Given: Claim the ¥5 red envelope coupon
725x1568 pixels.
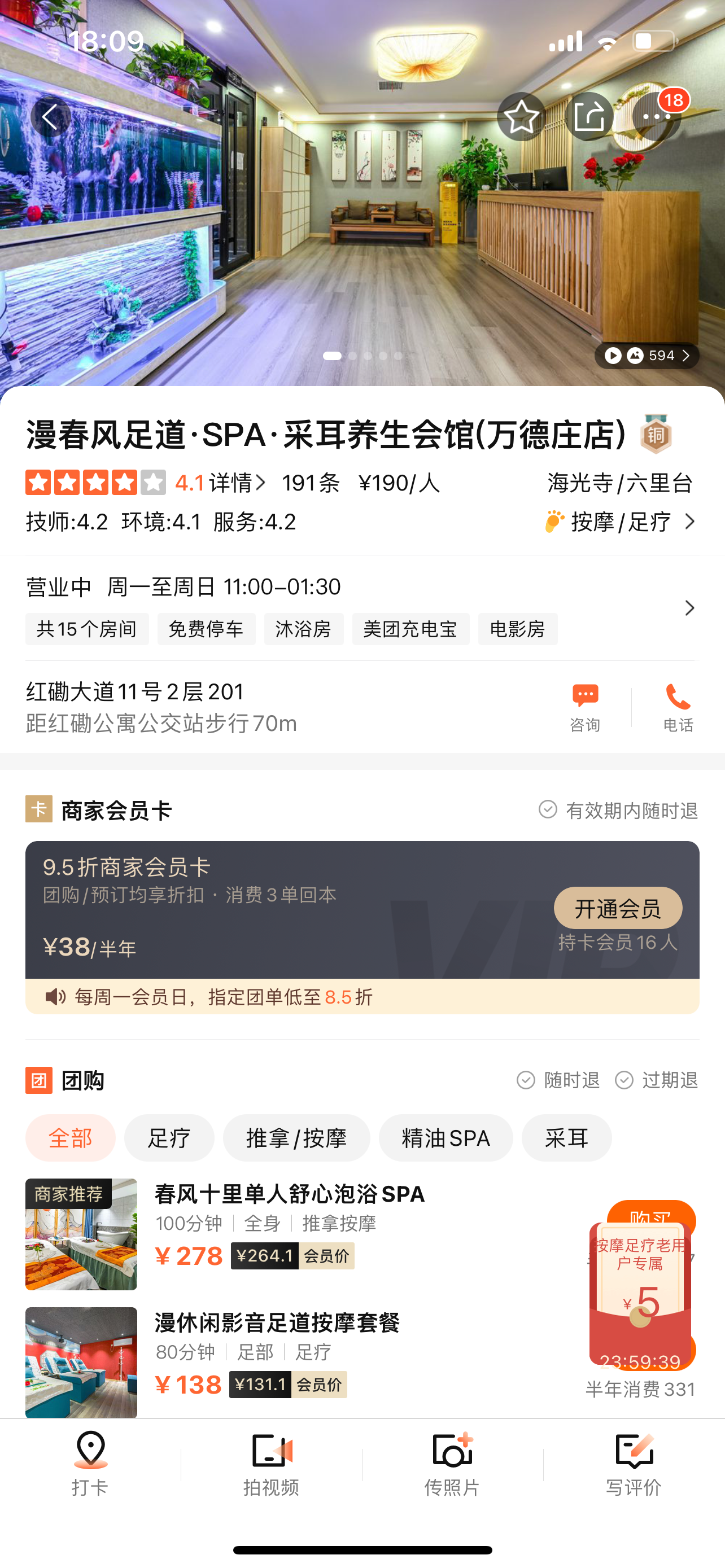Looking at the screenshot, I should (x=639, y=1294).
